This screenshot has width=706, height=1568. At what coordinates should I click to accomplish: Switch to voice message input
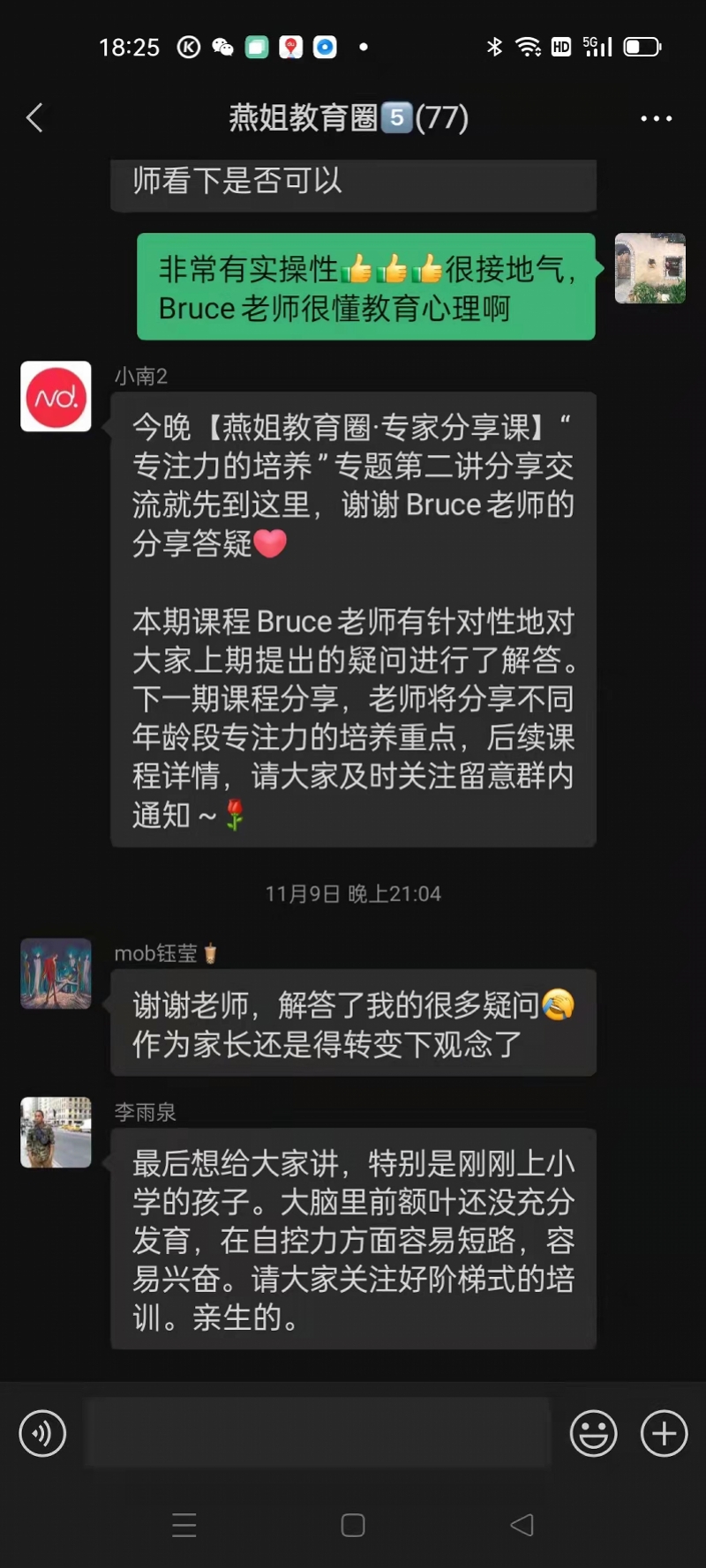coord(42,1433)
